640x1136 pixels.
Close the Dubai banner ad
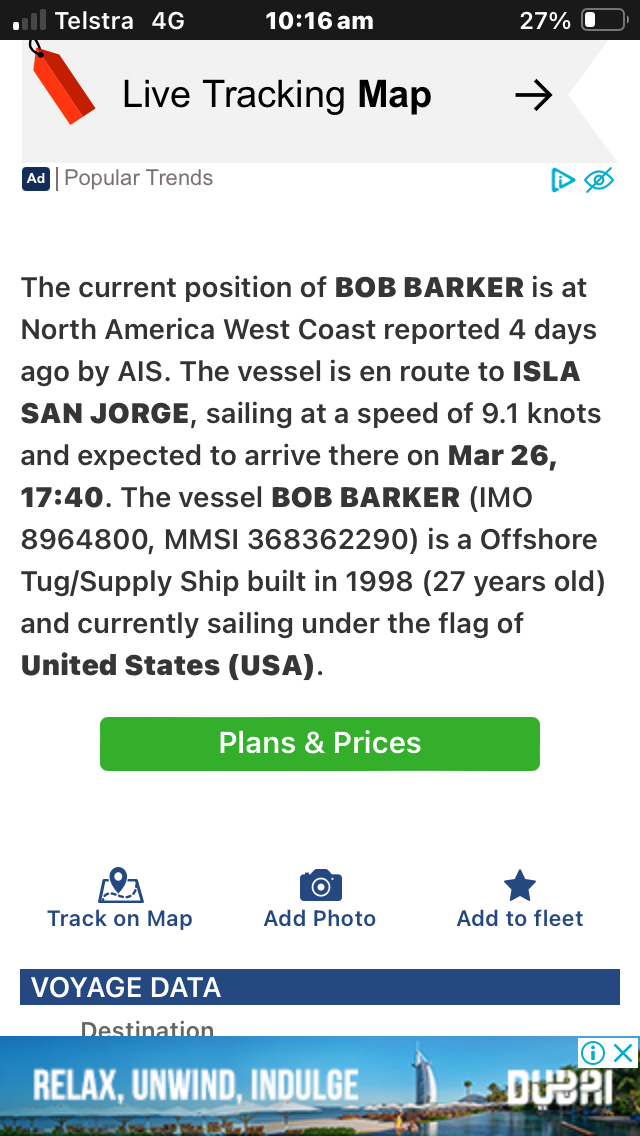click(624, 1052)
